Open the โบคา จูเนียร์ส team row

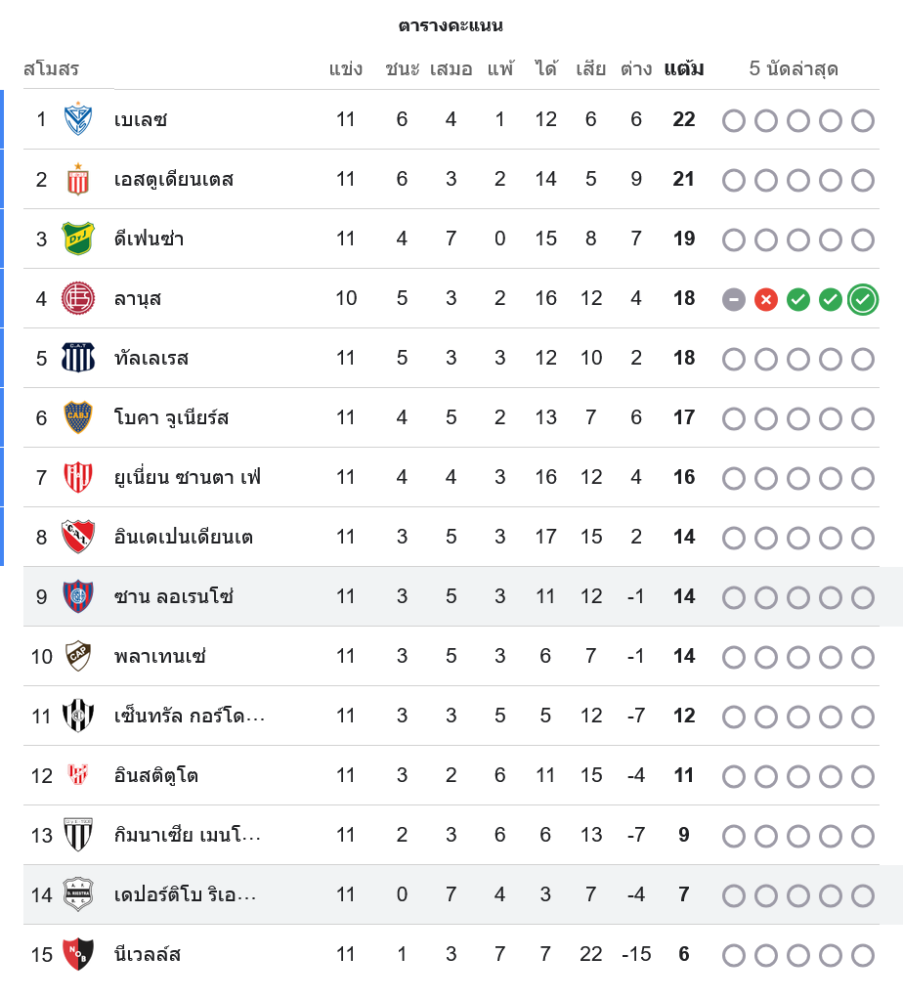click(171, 418)
